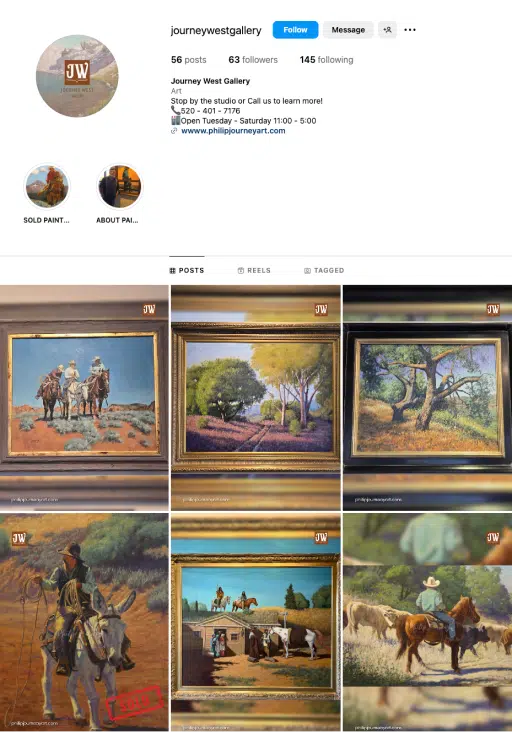View the 63 followers list

point(253,60)
